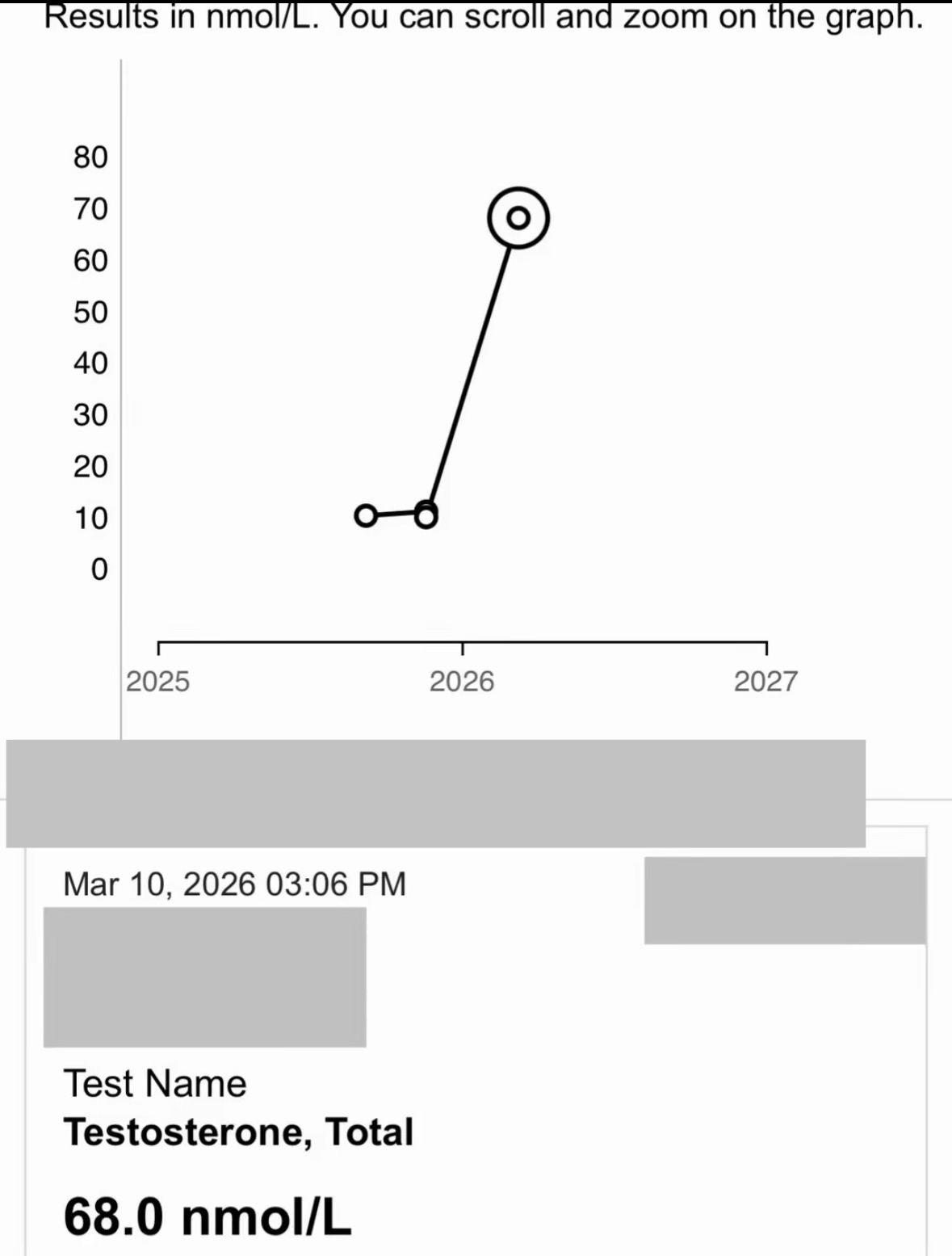Select the earliest data point on graph
This screenshot has height=1256, width=952.
366,515
